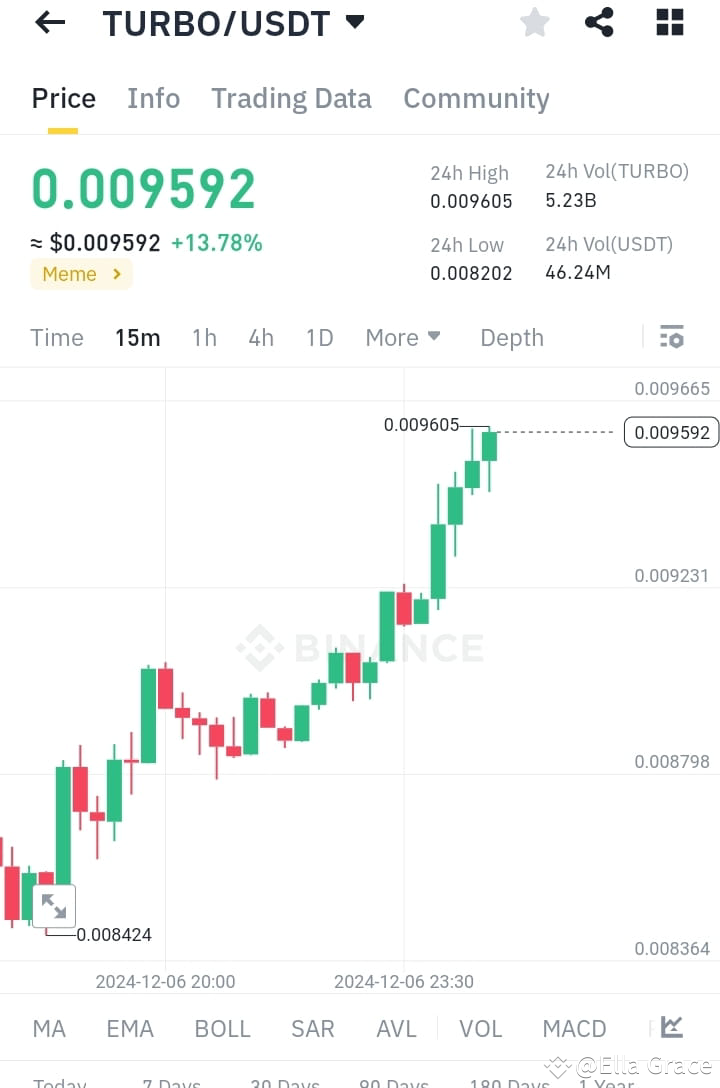Open the markets grid icon
The width and height of the screenshot is (720, 1088).
coord(669,22)
